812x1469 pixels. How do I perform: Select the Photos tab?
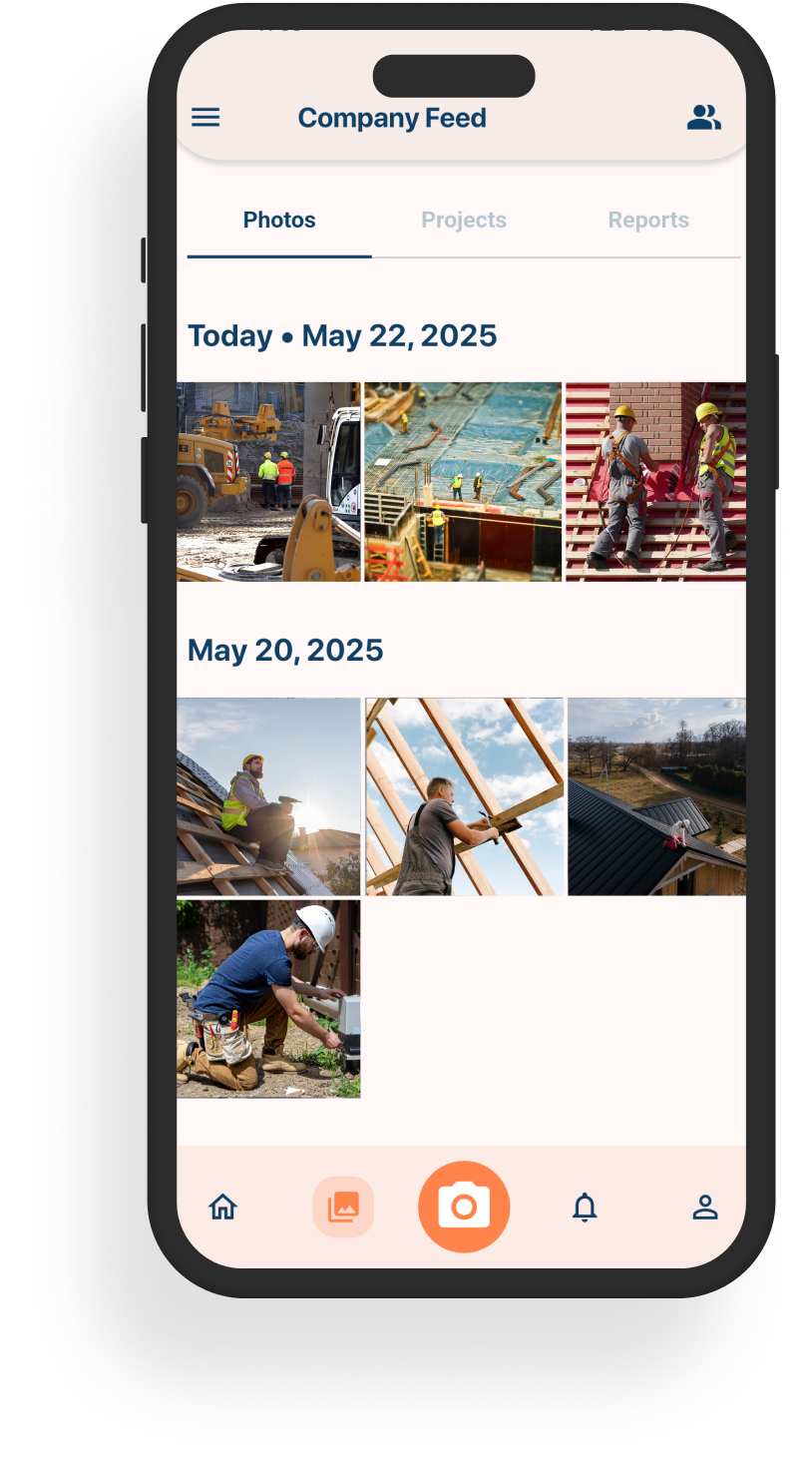pos(278,220)
